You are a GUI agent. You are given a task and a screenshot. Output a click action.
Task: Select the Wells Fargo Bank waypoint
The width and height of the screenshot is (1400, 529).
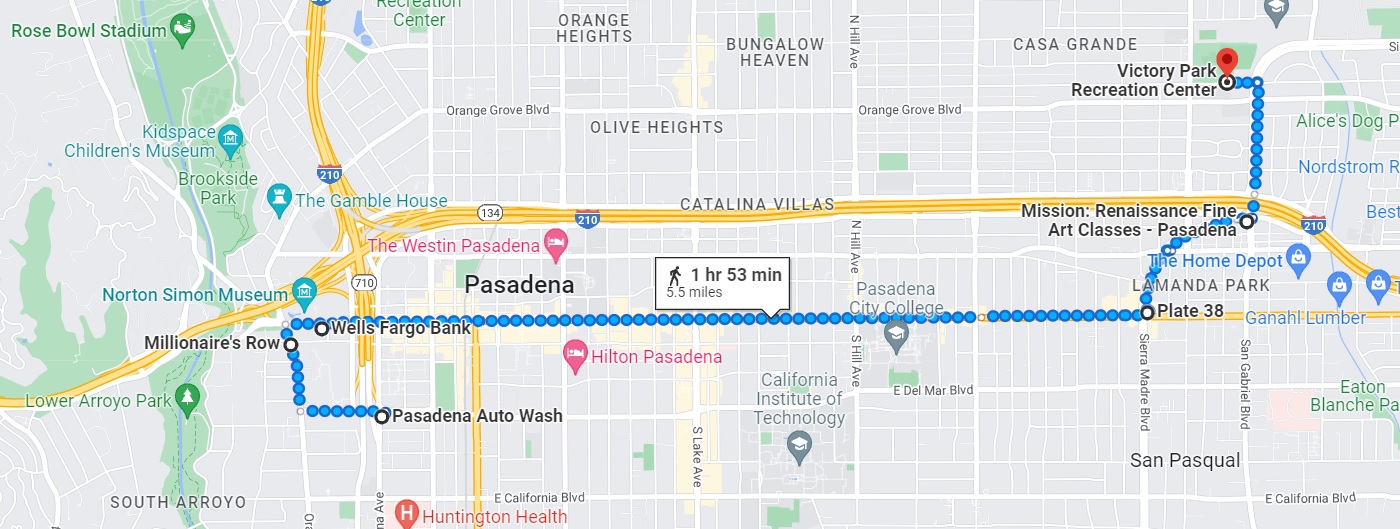322,328
